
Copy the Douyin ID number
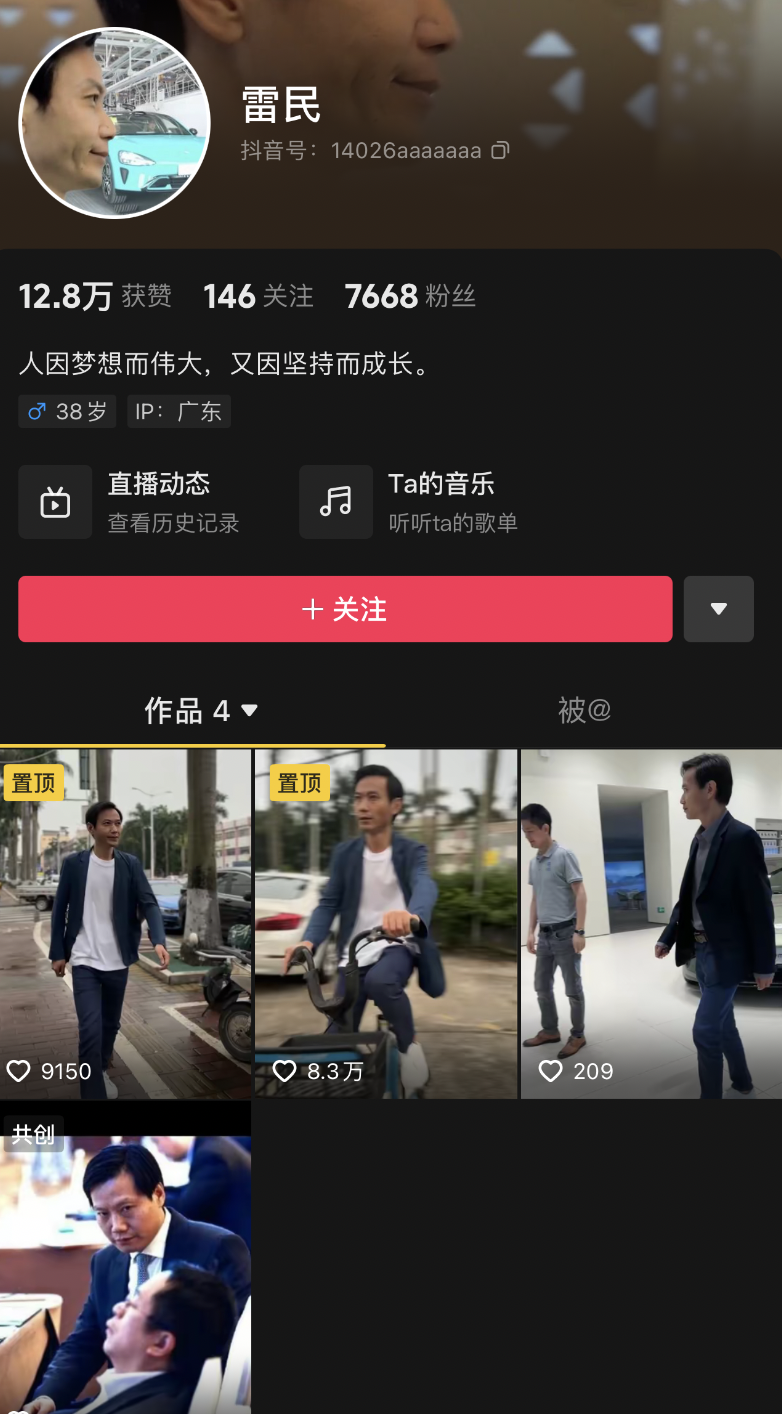[x=500, y=151]
